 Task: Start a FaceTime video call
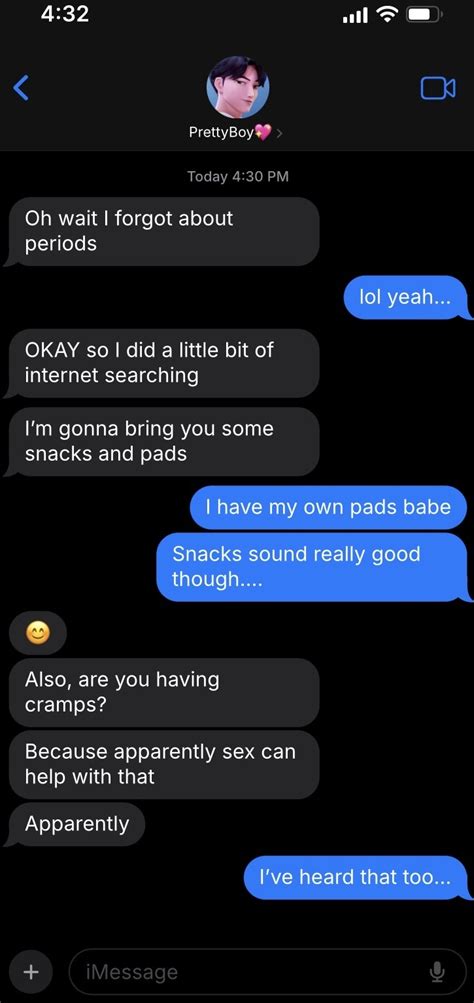(438, 88)
